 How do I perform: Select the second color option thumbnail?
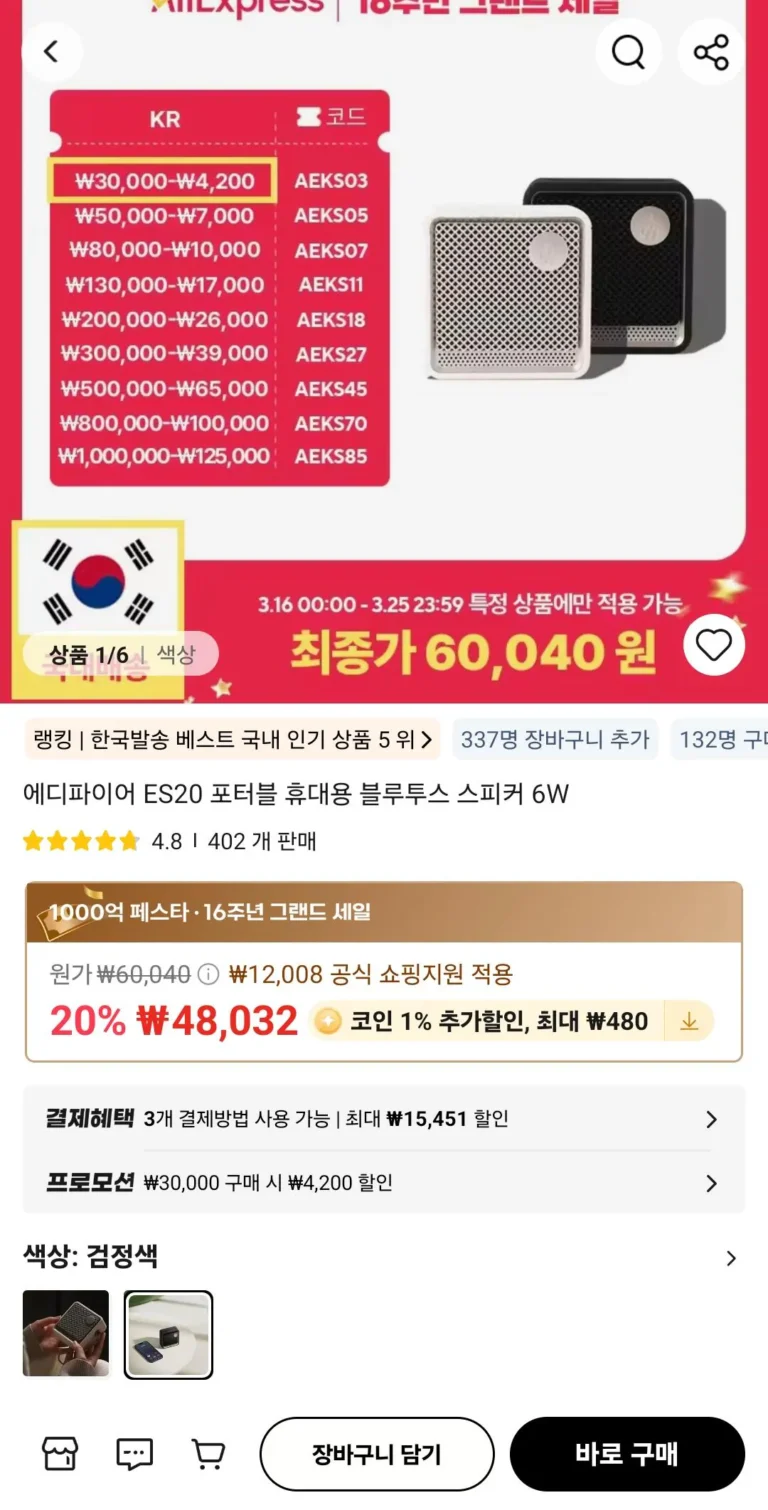pyautogui.click(x=168, y=1333)
